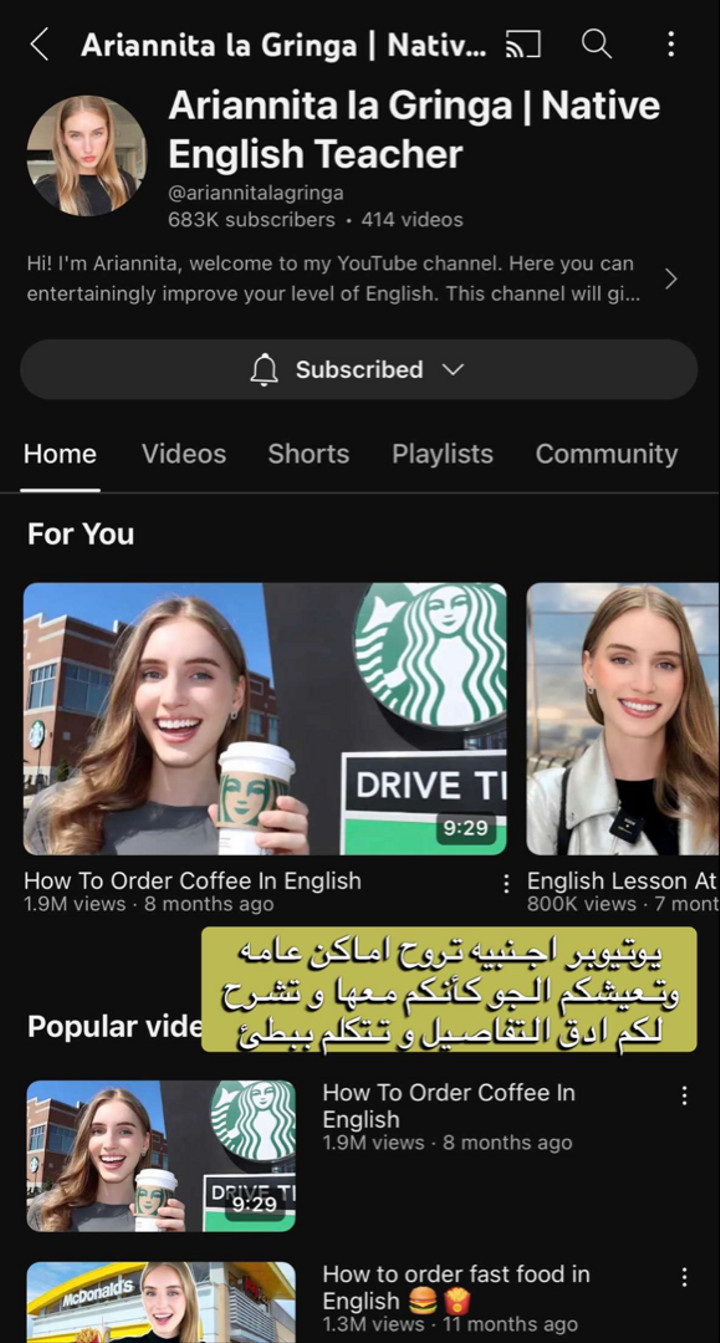The width and height of the screenshot is (720, 1343).
Task: Select the Home tab
Action: click(60, 454)
